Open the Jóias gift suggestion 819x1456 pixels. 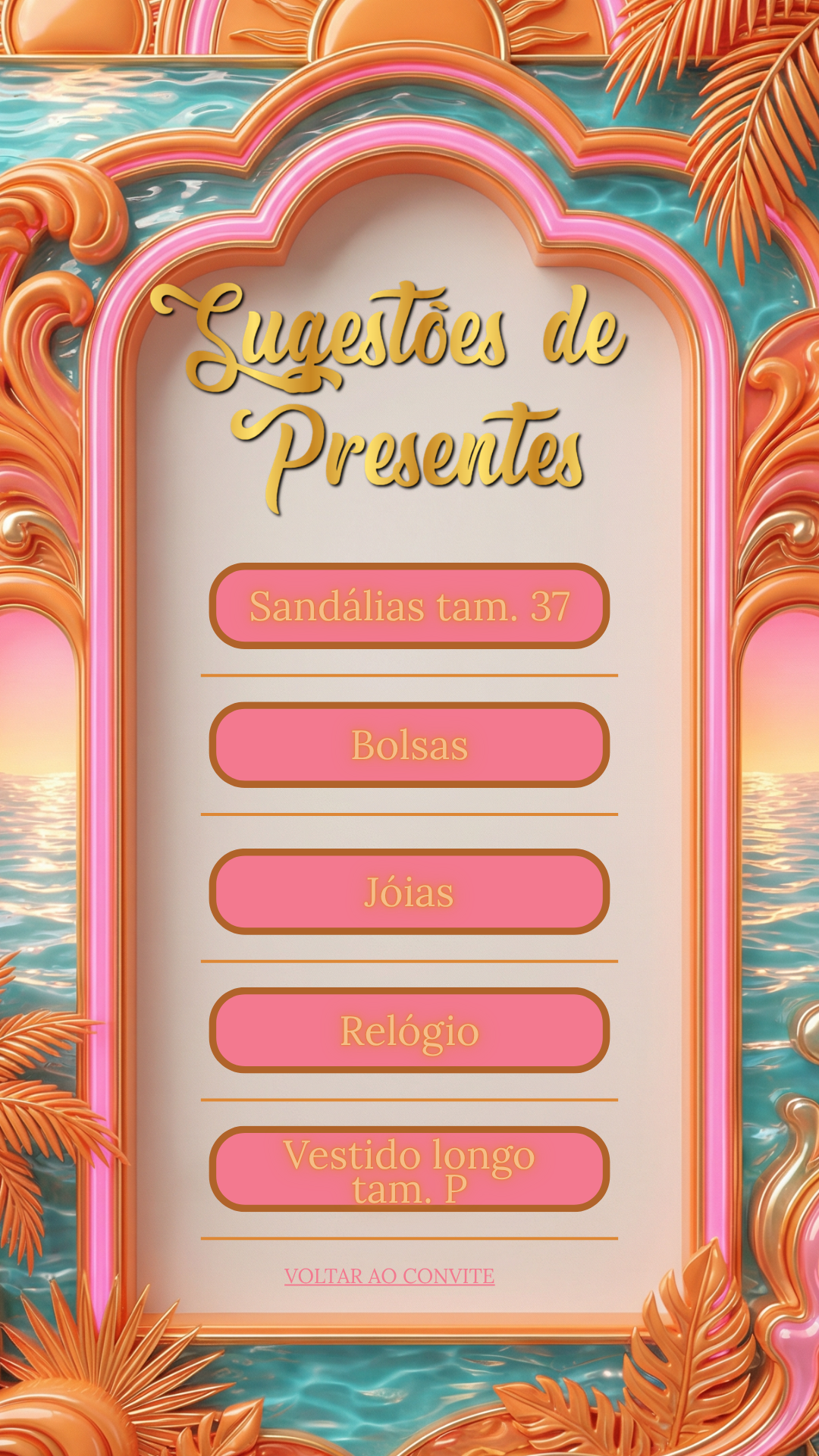pos(409,892)
